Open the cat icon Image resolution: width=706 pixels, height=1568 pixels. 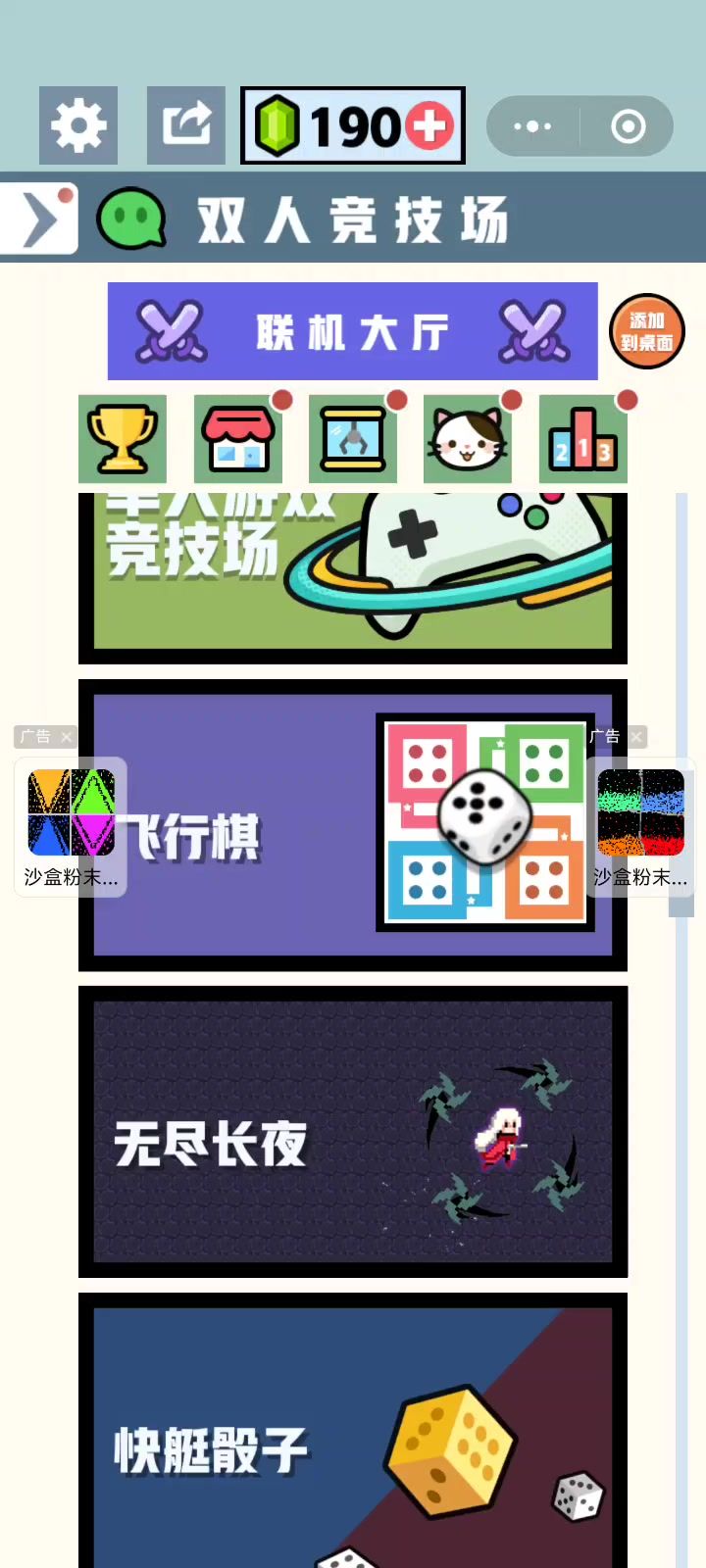click(468, 439)
